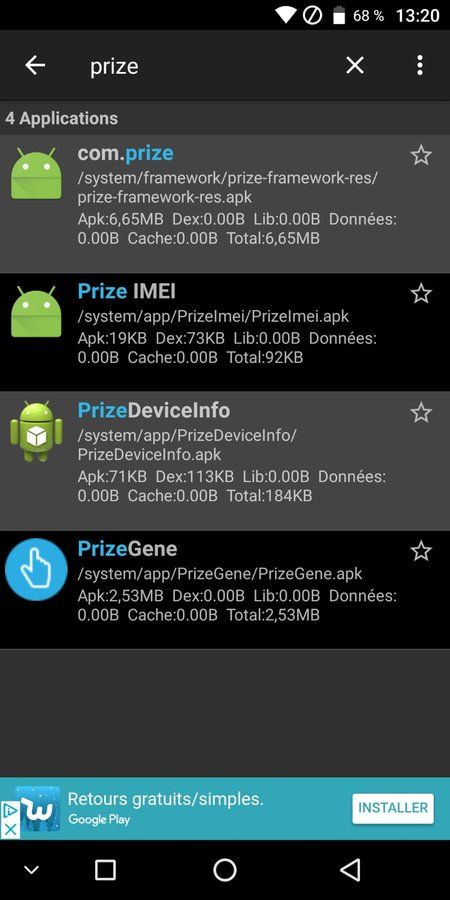Star the PrizeGene app
The image size is (450, 900).
tap(421, 551)
